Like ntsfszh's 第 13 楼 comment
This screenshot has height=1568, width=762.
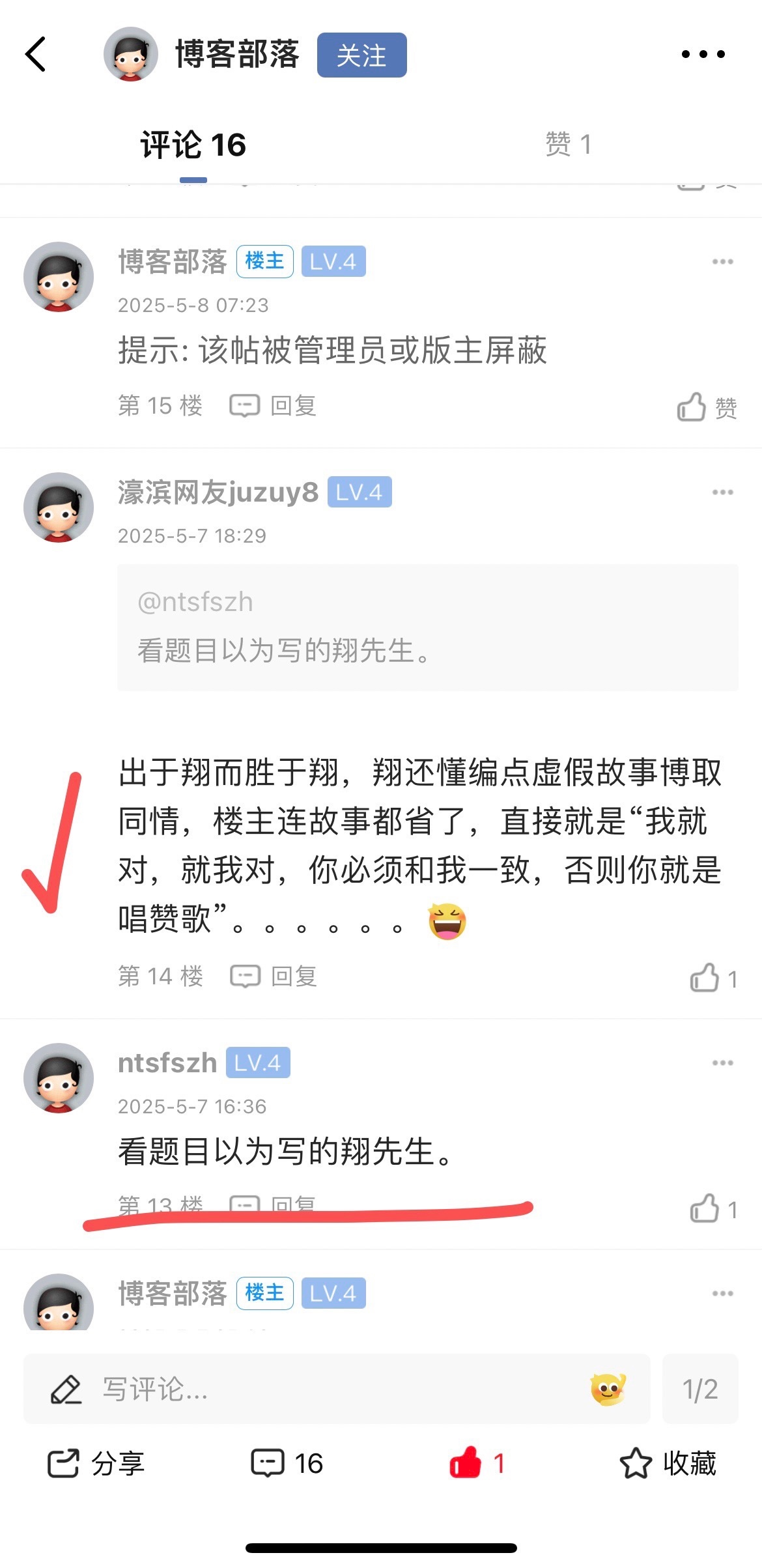(712, 1208)
